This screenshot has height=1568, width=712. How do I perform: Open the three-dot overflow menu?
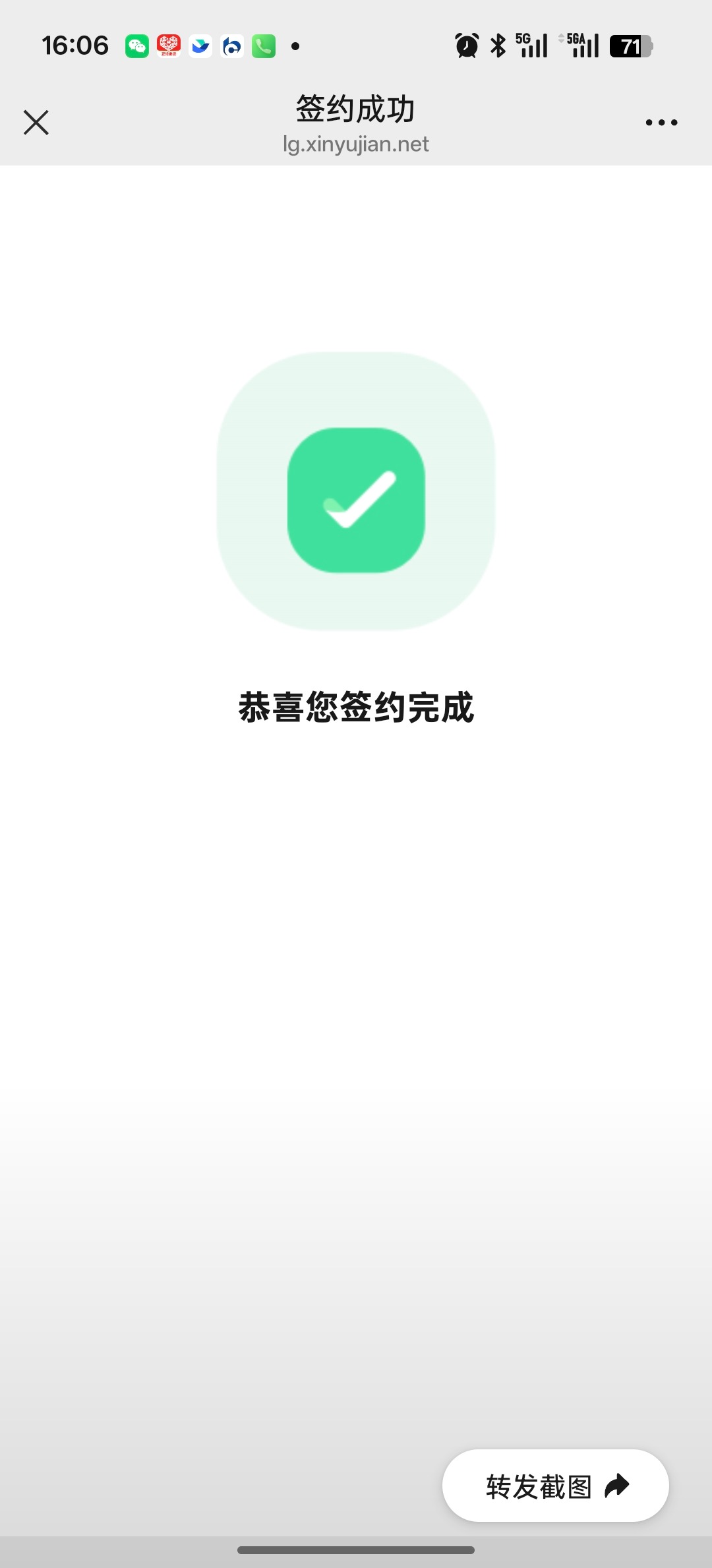coord(661,123)
